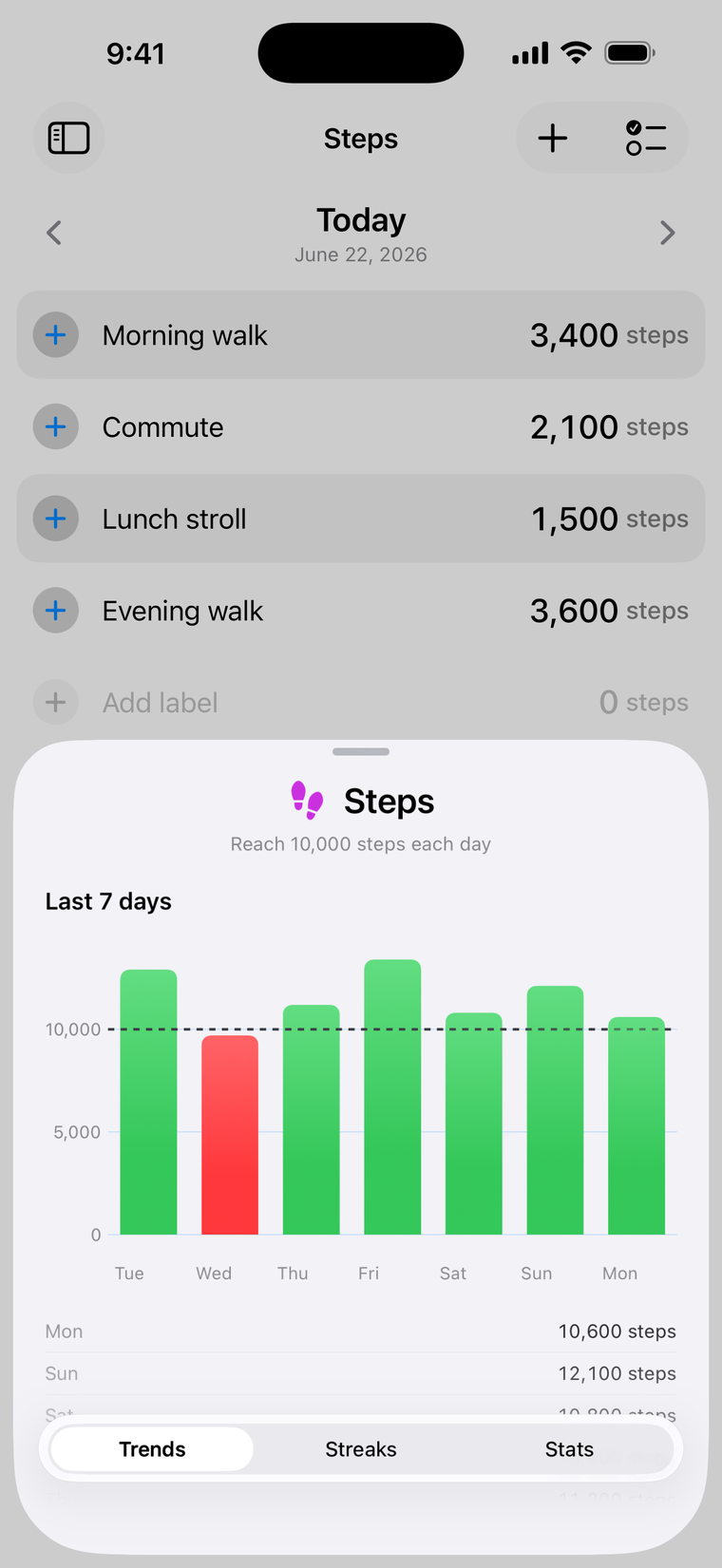Add steps to Commute

(56, 427)
